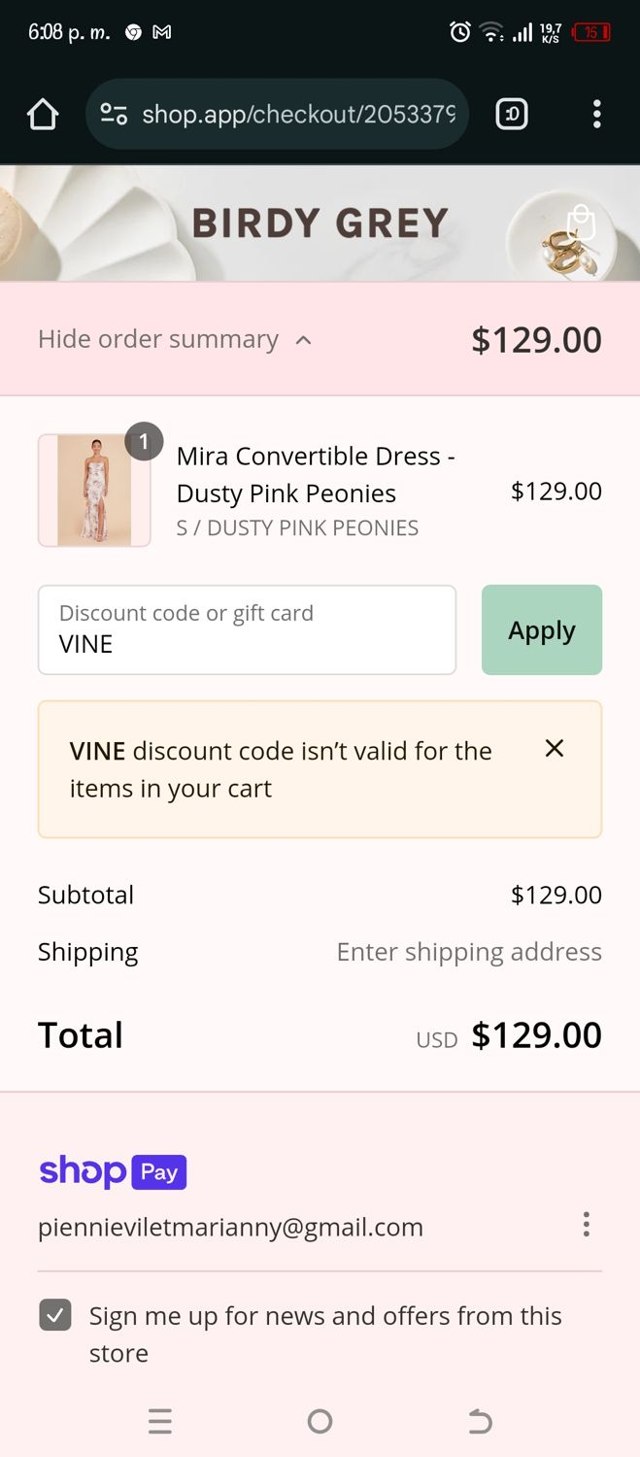640x1457 pixels.
Task: Uncheck the news and offers signup
Action: (x=55, y=1315)
